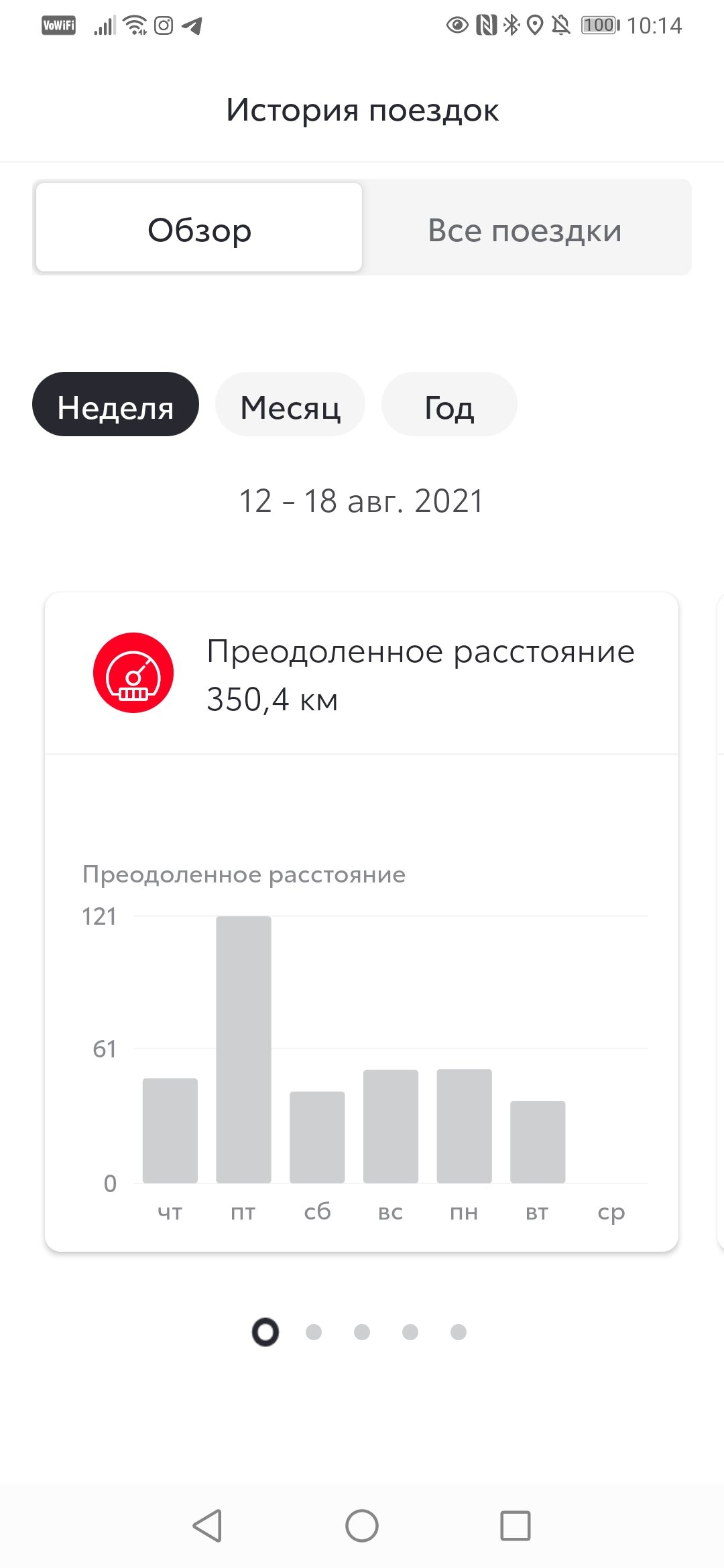Open recent apps via the square button

[x=516, y=1526]
